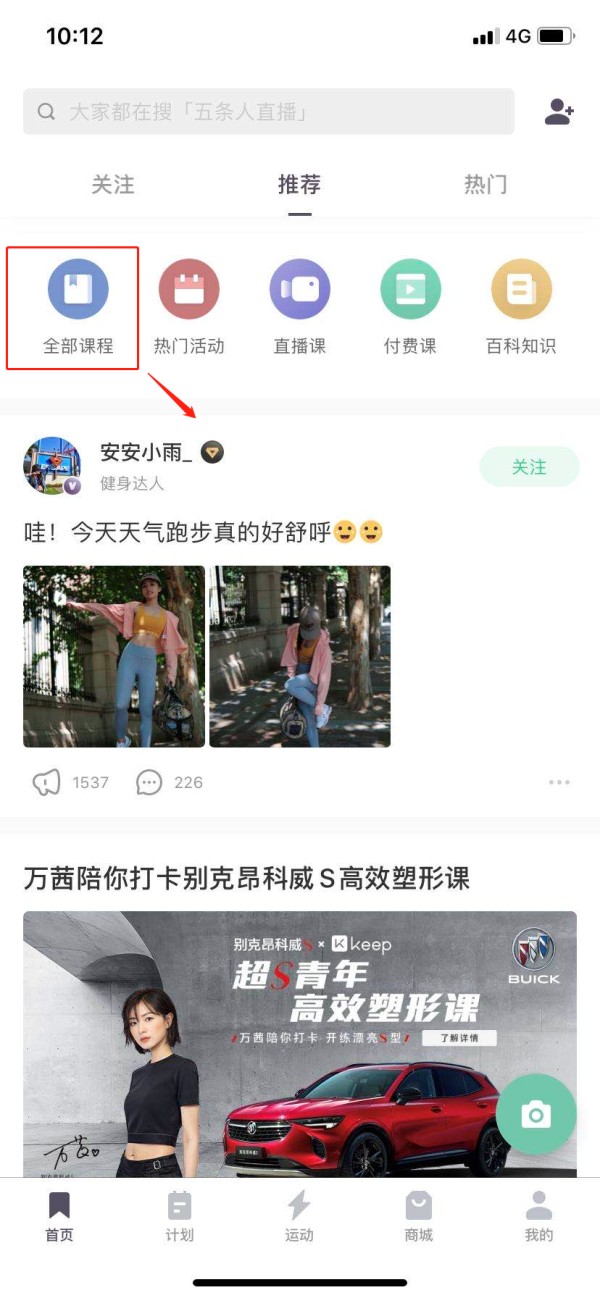Open the 别克昂科威S高效塑形课 banner
This screenshot has height=1298, width=600.
(x=300, y=1043)
